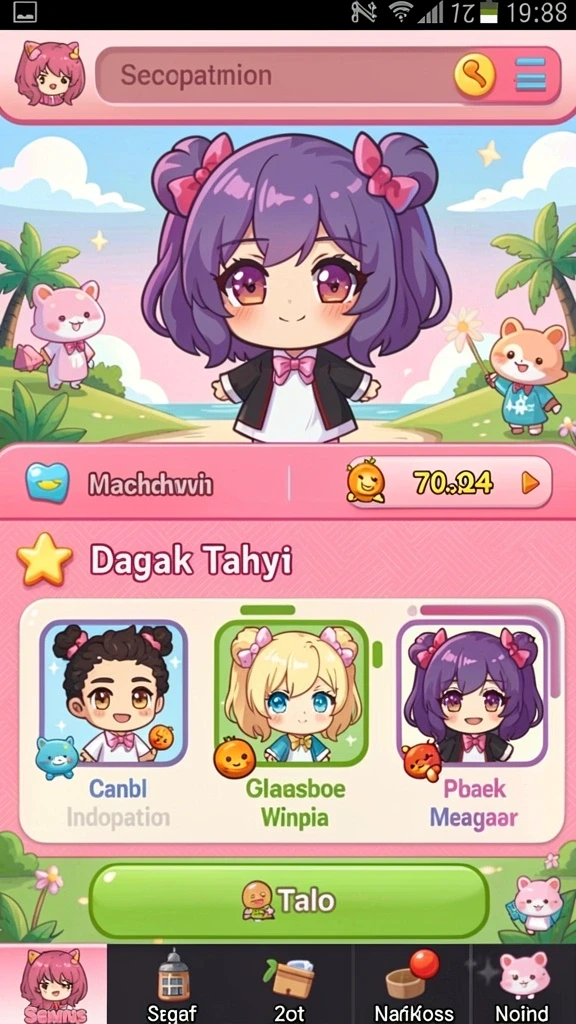
Task: Open the pink-haired profile avatar
Action: click(x=50, y=74)
